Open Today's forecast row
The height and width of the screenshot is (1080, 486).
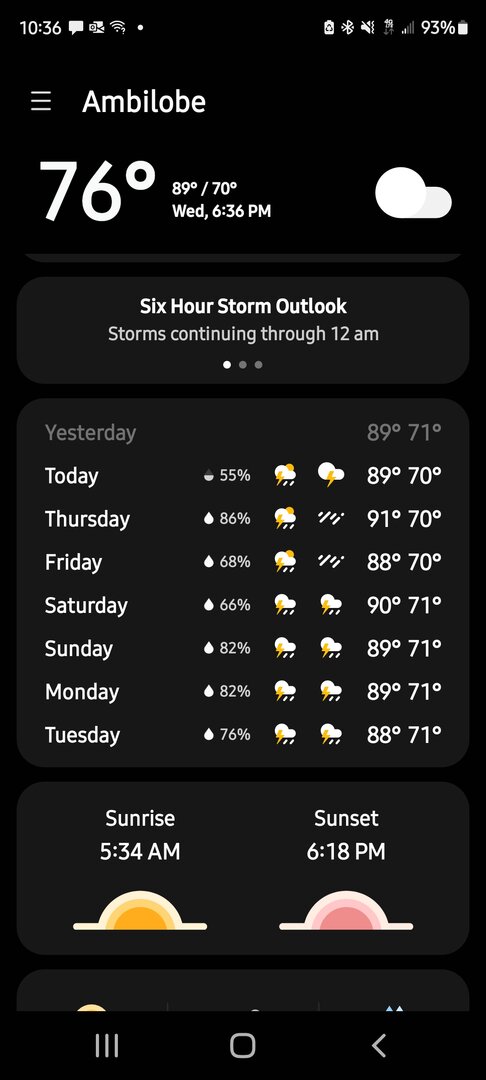[x=243, y=475]
